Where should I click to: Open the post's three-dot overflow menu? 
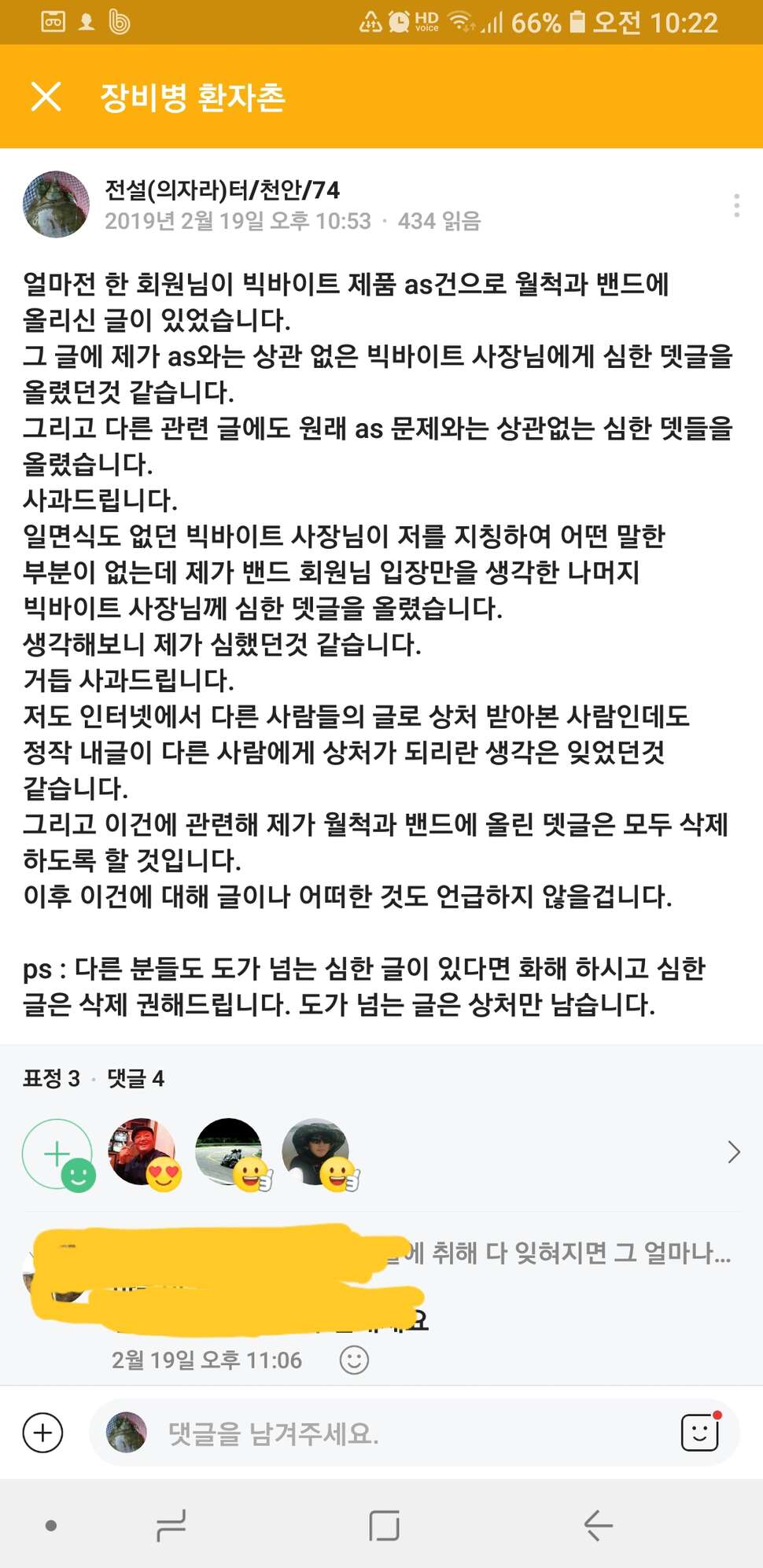click(x=736, y=205)
